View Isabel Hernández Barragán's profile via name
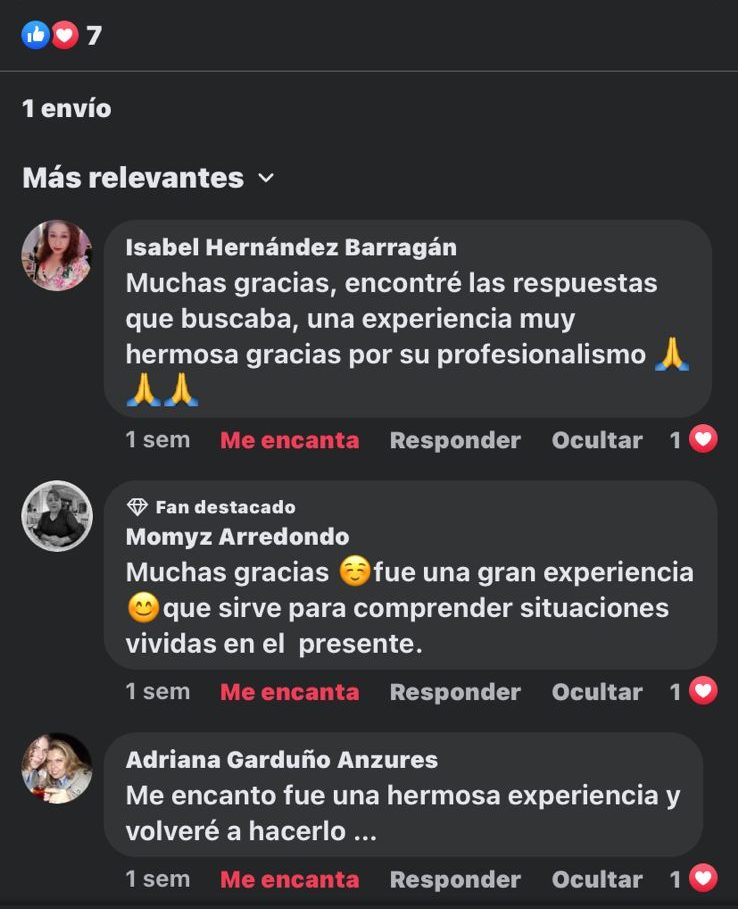Screen dimensions: 738x909 coord(291,248)
